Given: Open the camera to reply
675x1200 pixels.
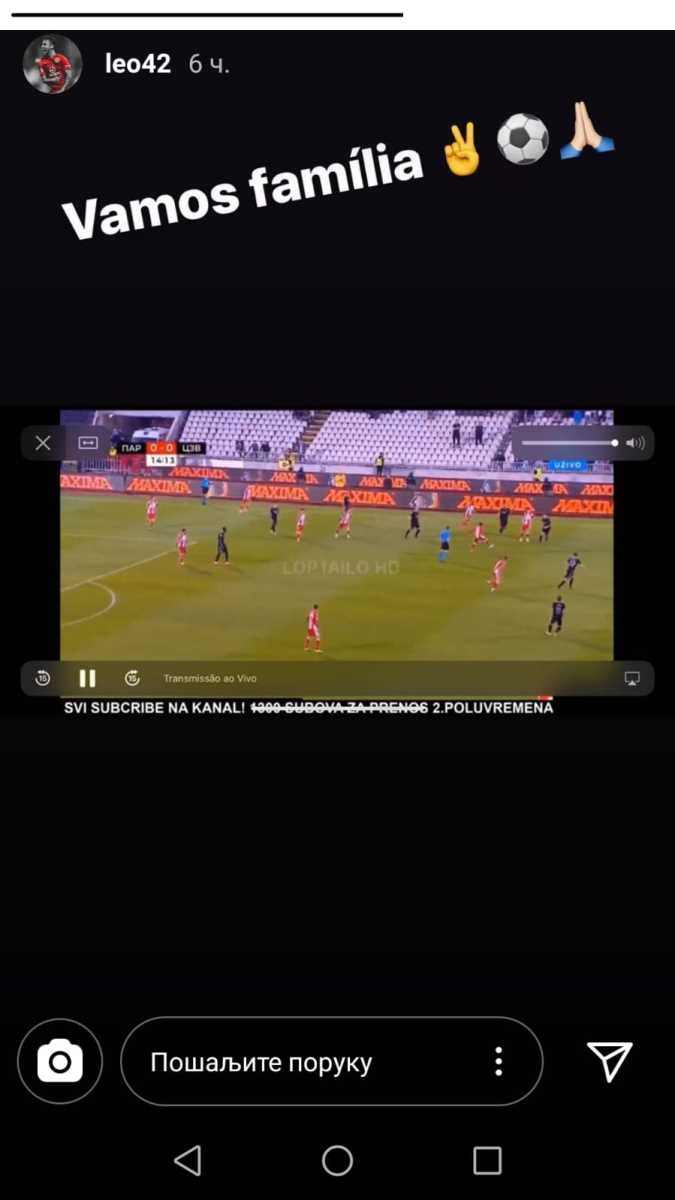Looking at the screenshot, I should [60, 1061].
